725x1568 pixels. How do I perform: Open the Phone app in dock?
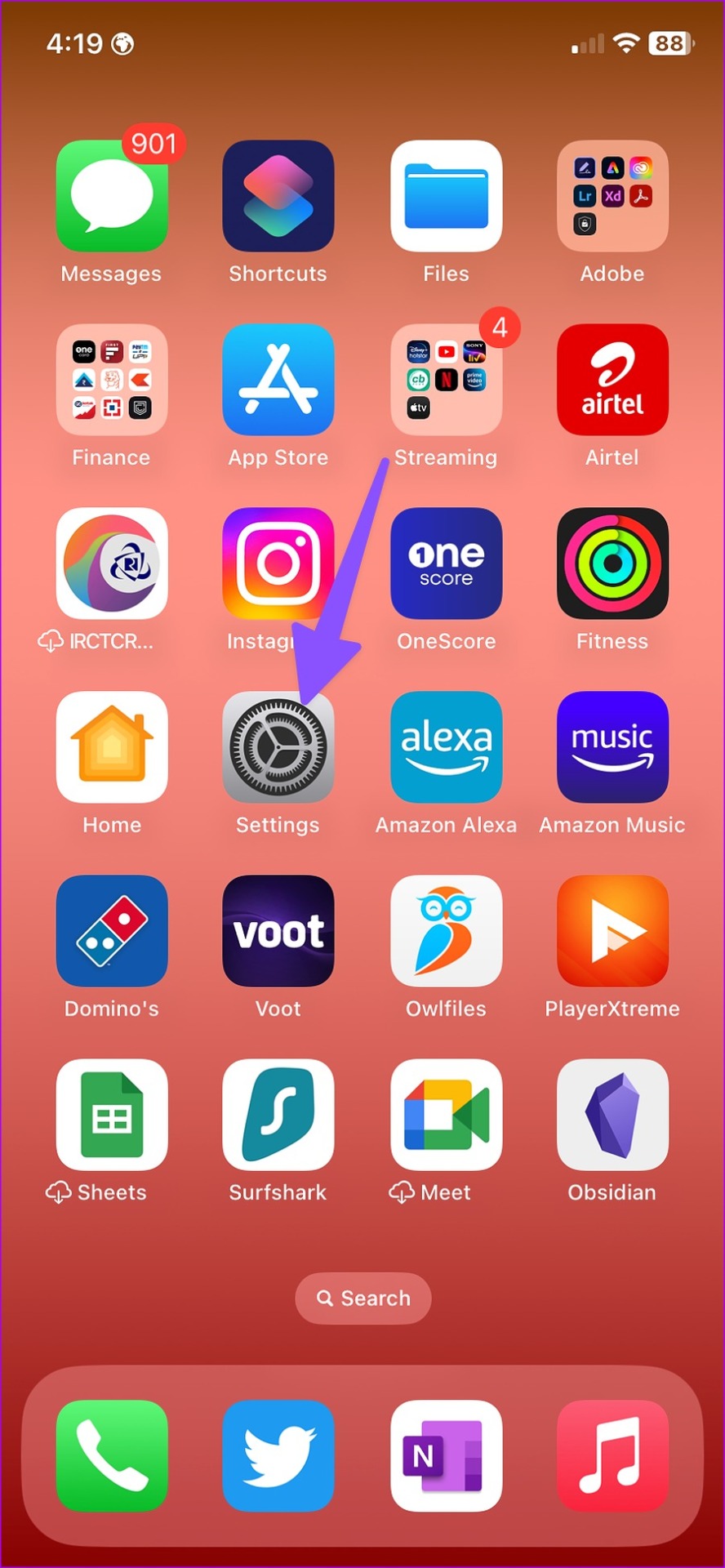coord(112,1455)
